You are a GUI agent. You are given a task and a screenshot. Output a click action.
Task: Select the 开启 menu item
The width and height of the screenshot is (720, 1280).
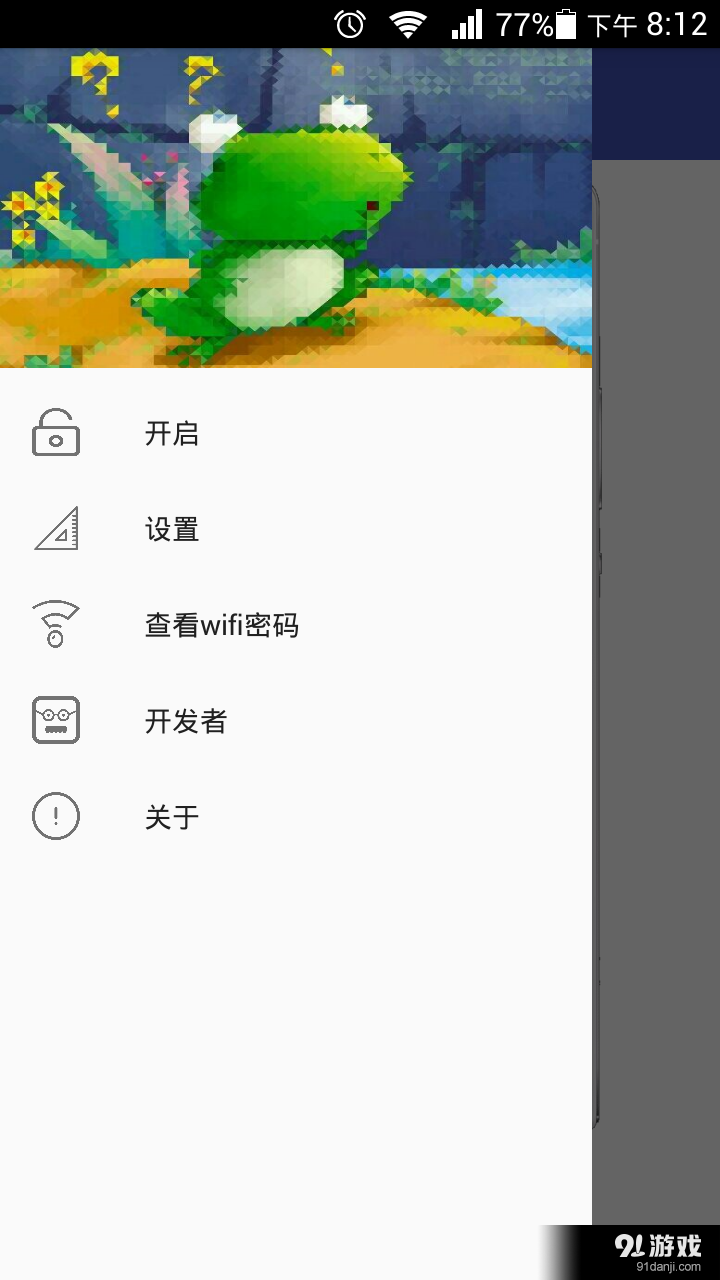(x=172, y=433)
